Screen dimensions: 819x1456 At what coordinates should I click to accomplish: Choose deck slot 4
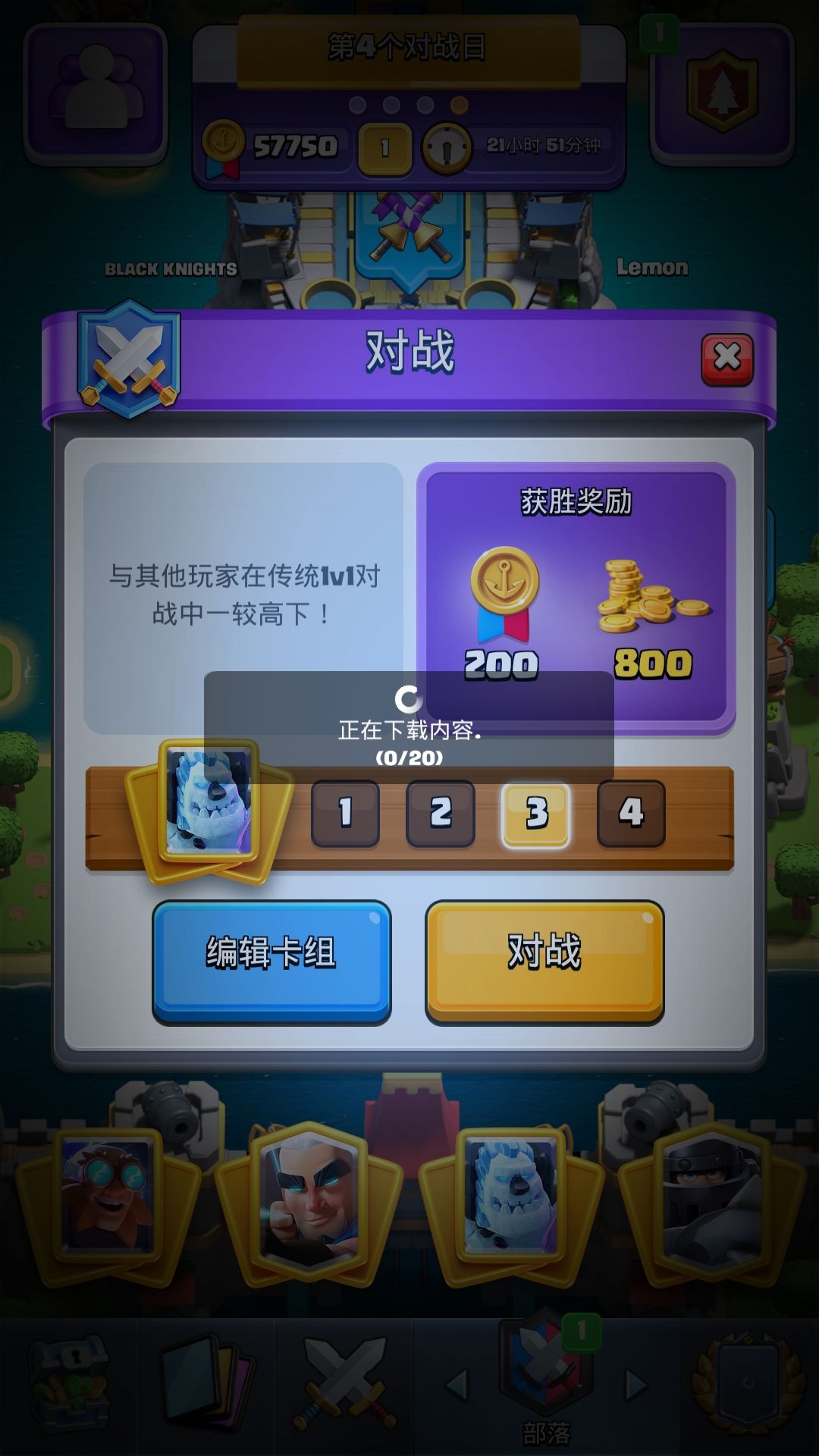[631, 813]
